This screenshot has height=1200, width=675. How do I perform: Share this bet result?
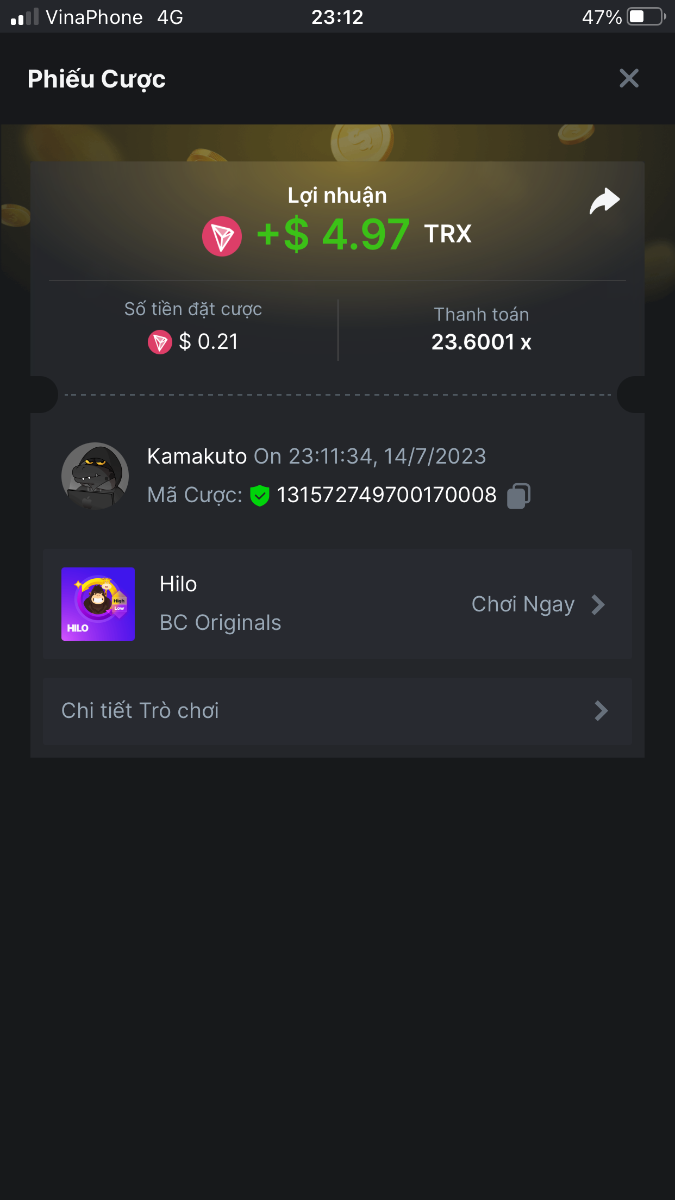pos(604,202)
